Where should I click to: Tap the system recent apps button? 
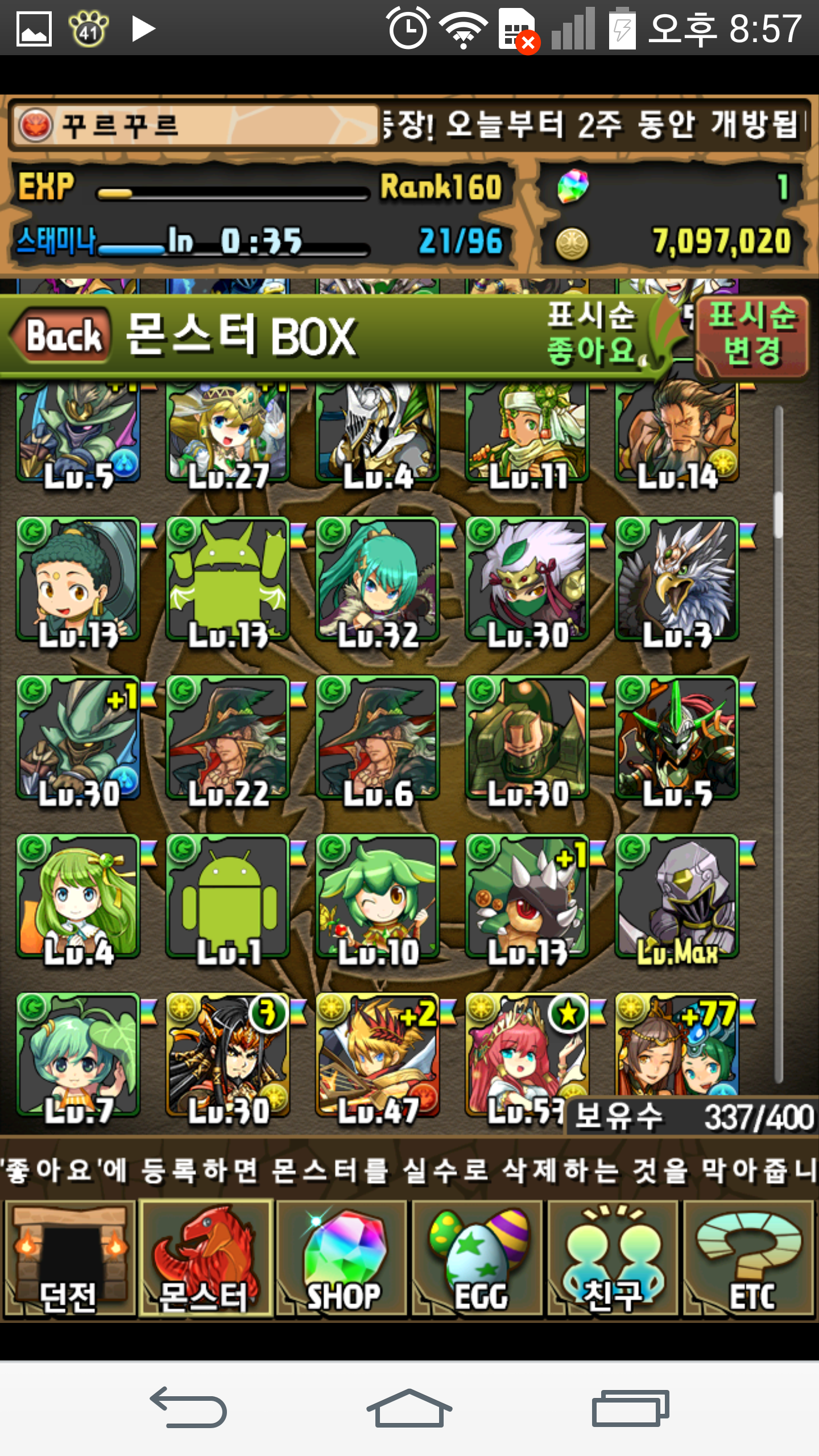point(630,1408)
